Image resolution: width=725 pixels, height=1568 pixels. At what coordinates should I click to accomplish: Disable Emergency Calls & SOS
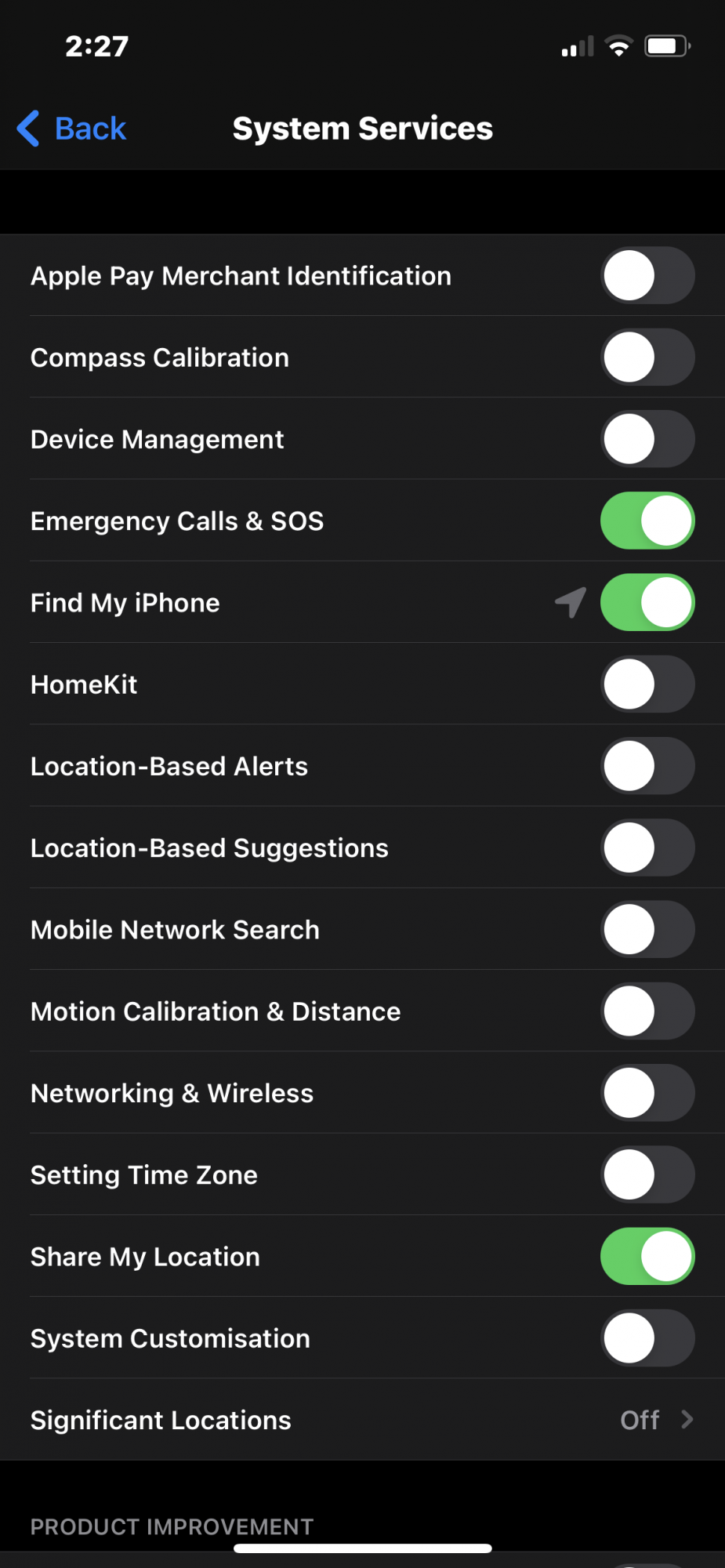tap(647, 521)
